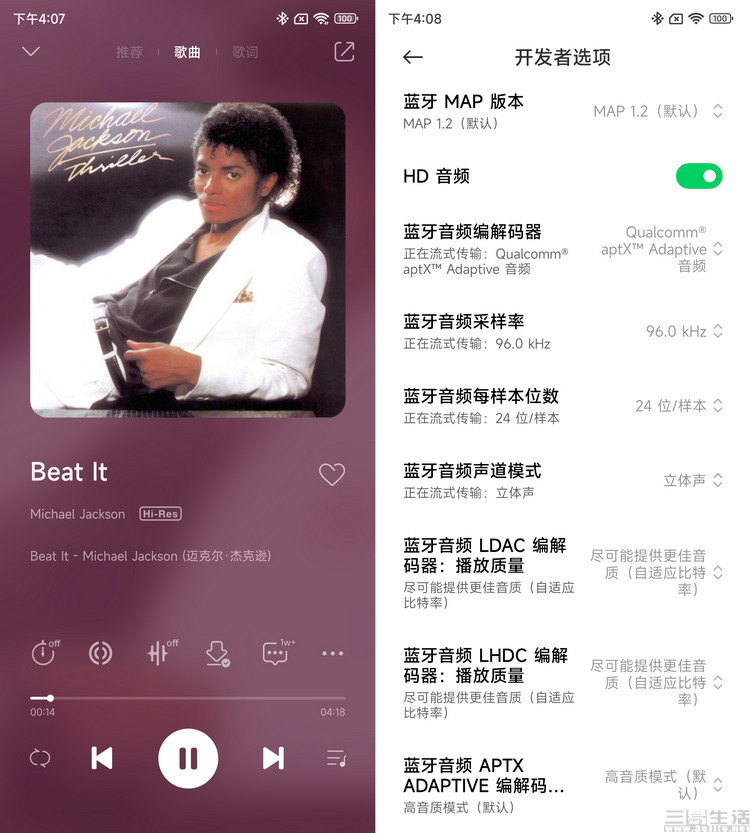Change the 蓝牙音频编解码器 setting
Image resolution: width=750 pixels, height=833 pixels.
click(x=660, y=249)
